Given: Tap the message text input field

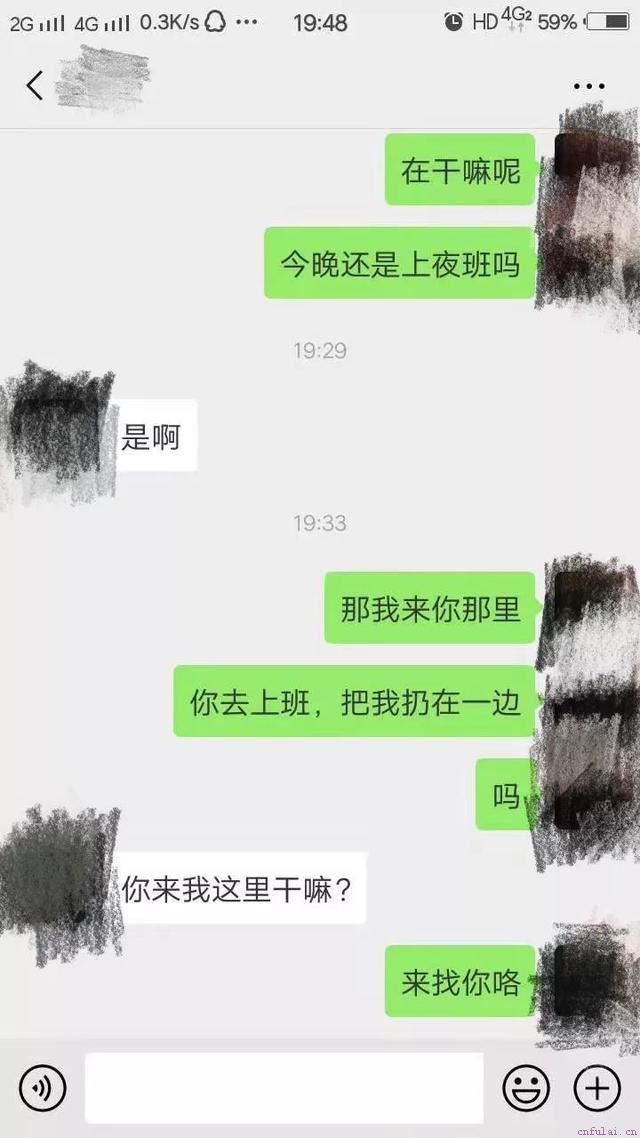Looking at the screenshot, I should (284, 1087).
